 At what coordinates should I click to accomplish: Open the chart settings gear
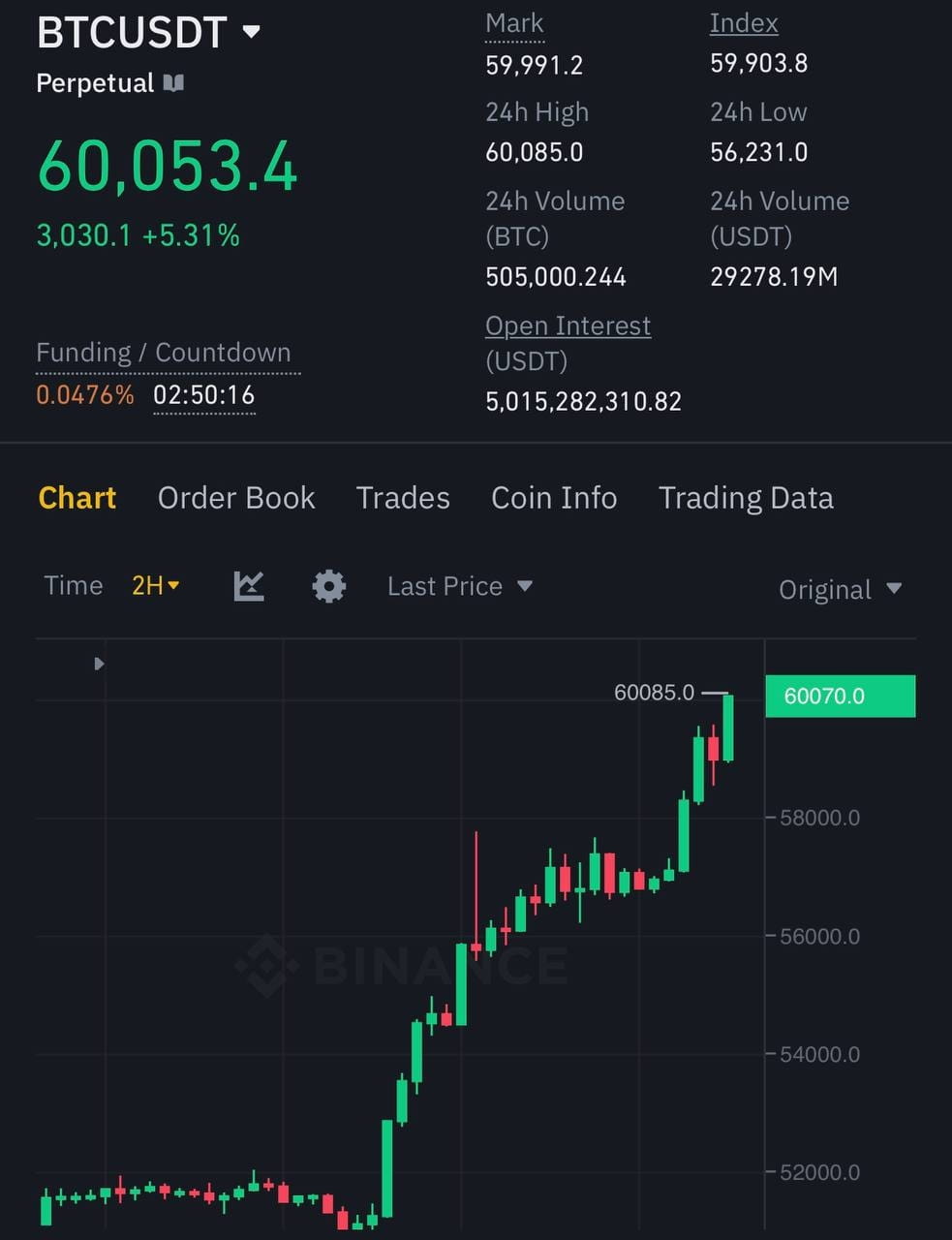[x=328, y=585]
